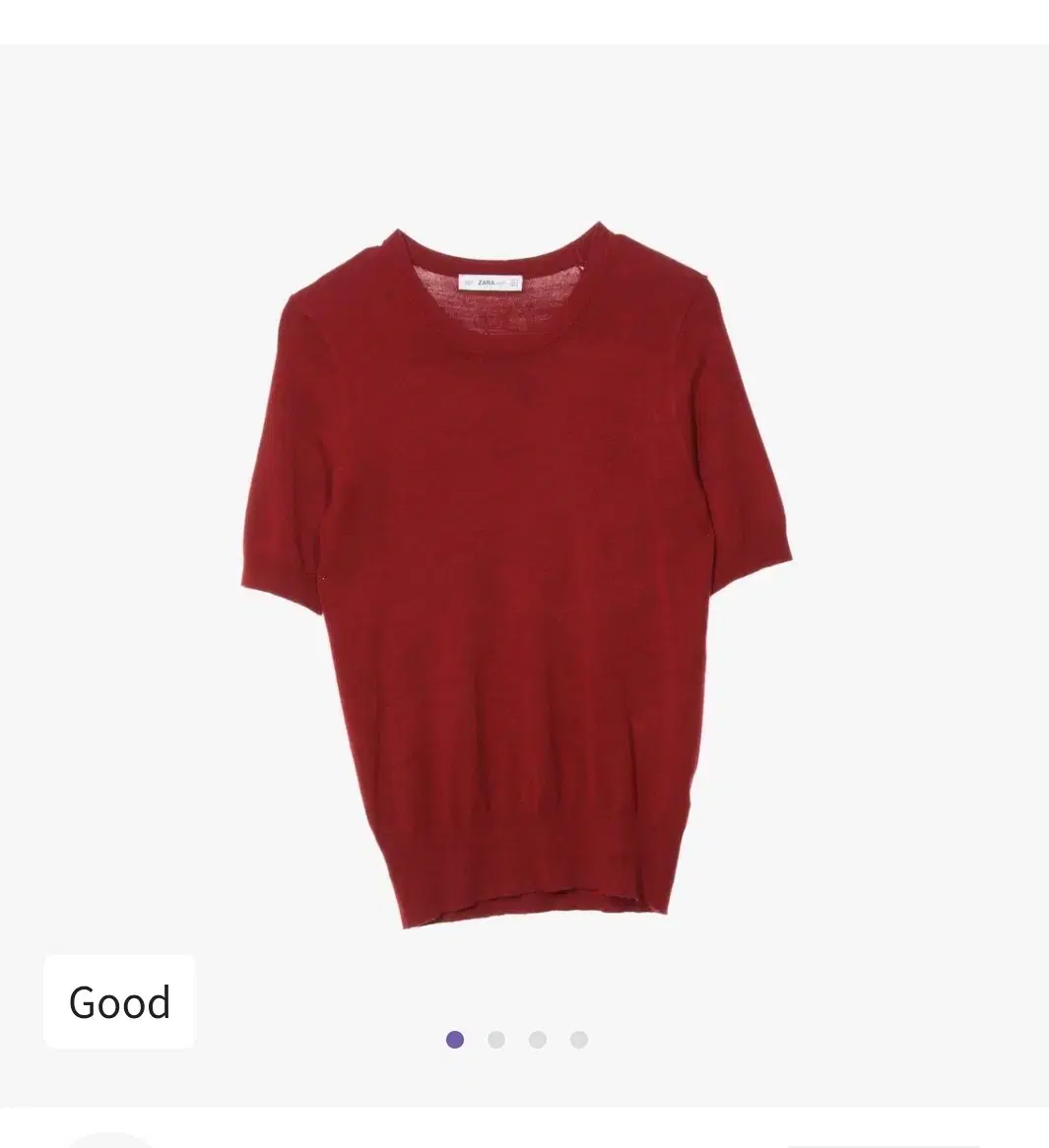
Task: Select the first carousel indicator dot
Action: click(455, 1040)
